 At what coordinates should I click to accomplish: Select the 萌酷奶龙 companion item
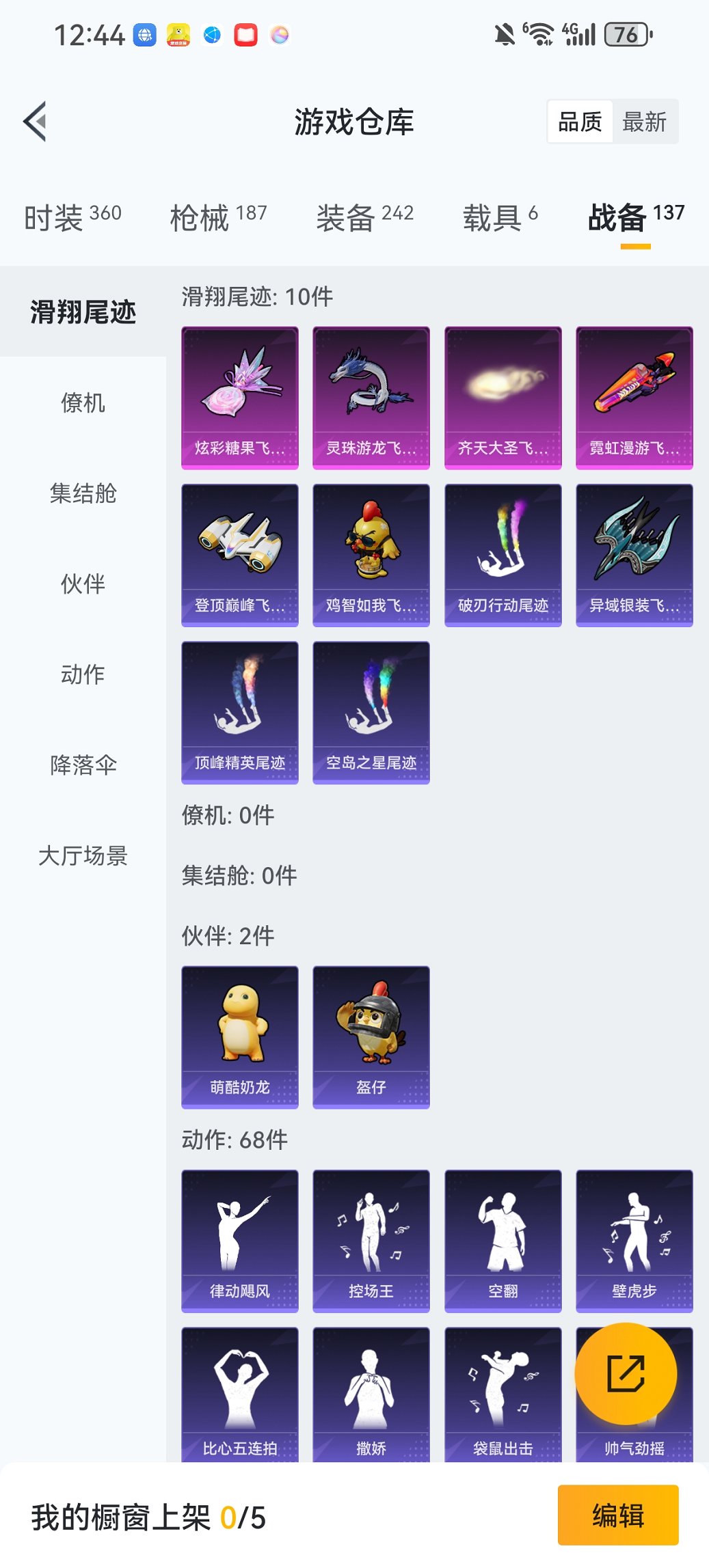(x=239, y=1036)
